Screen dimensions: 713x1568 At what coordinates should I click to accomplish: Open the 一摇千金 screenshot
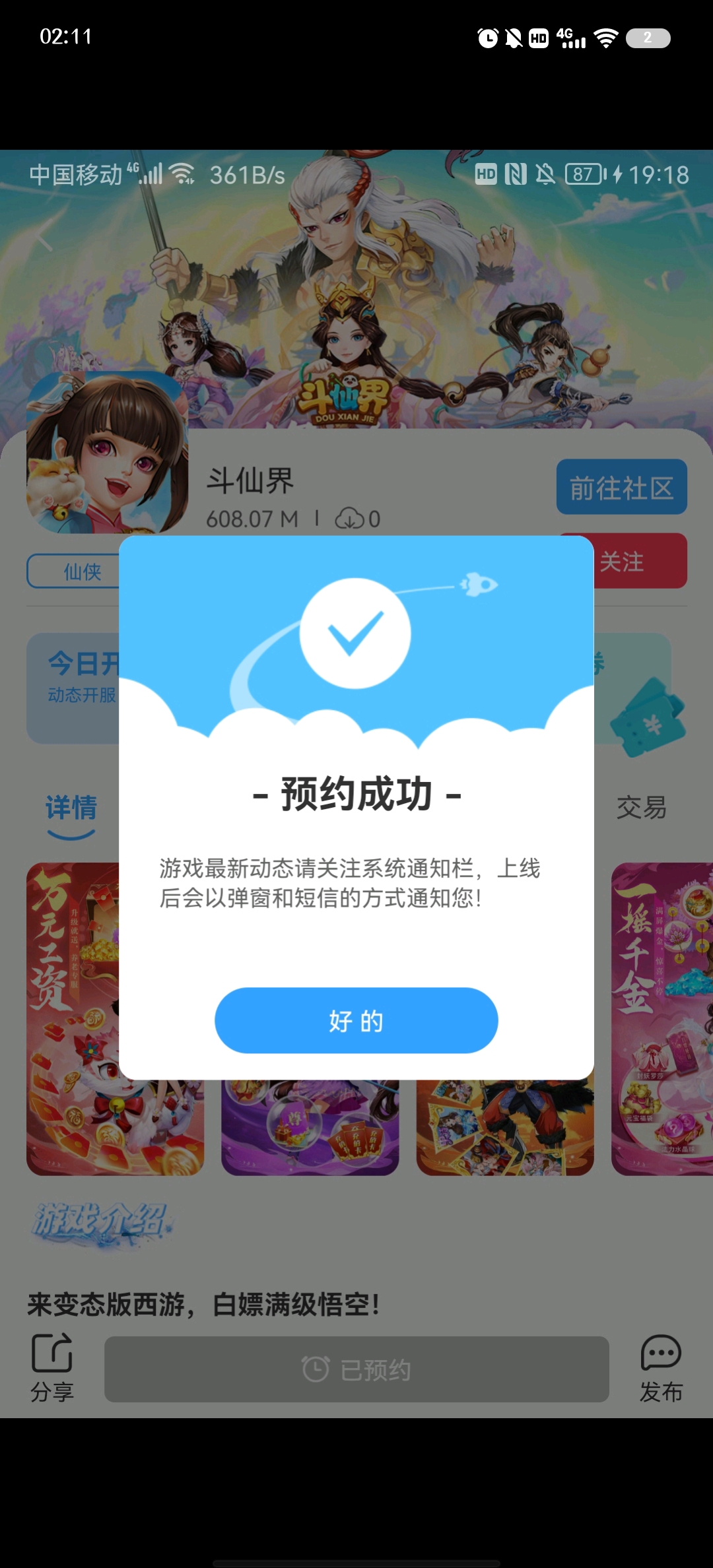coord(662,1016)
